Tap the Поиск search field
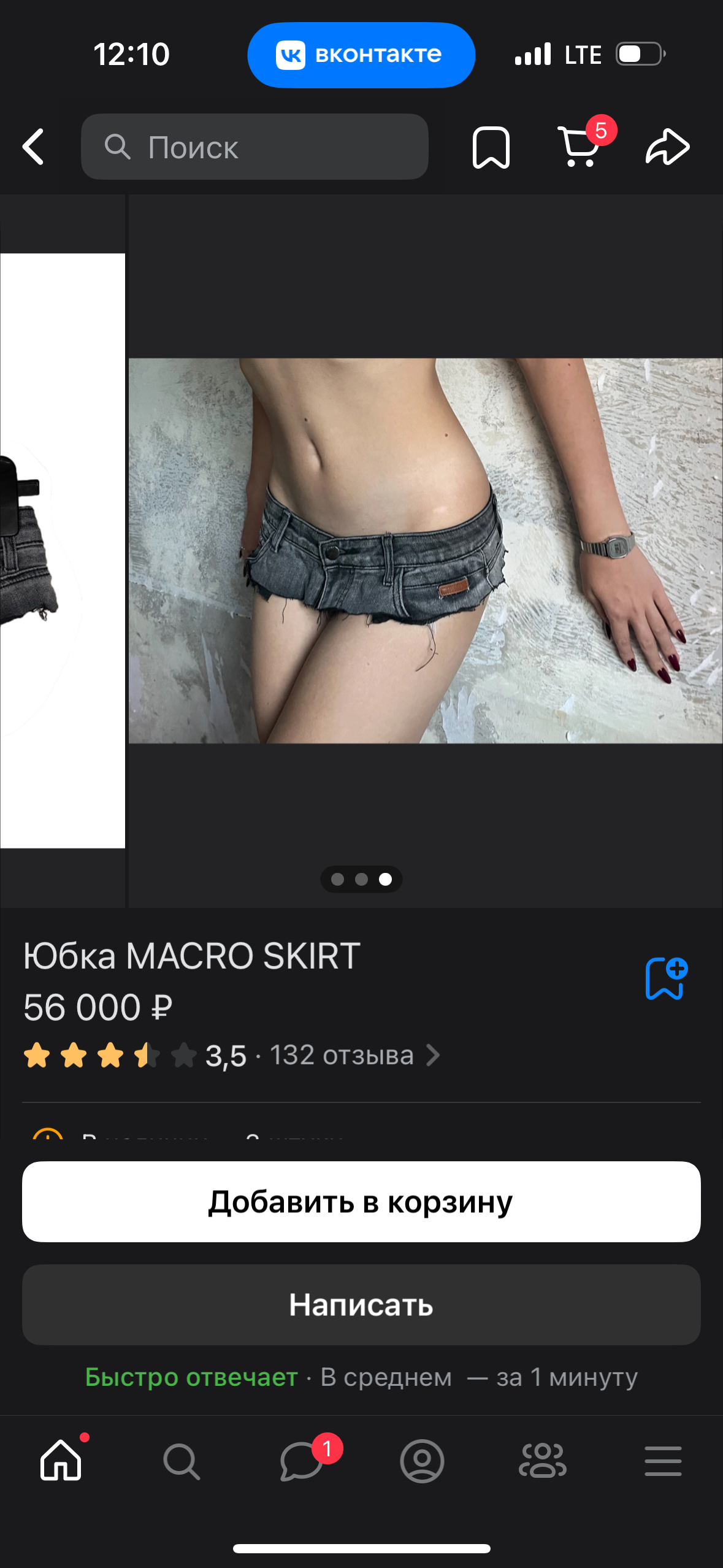 [254, 147]
